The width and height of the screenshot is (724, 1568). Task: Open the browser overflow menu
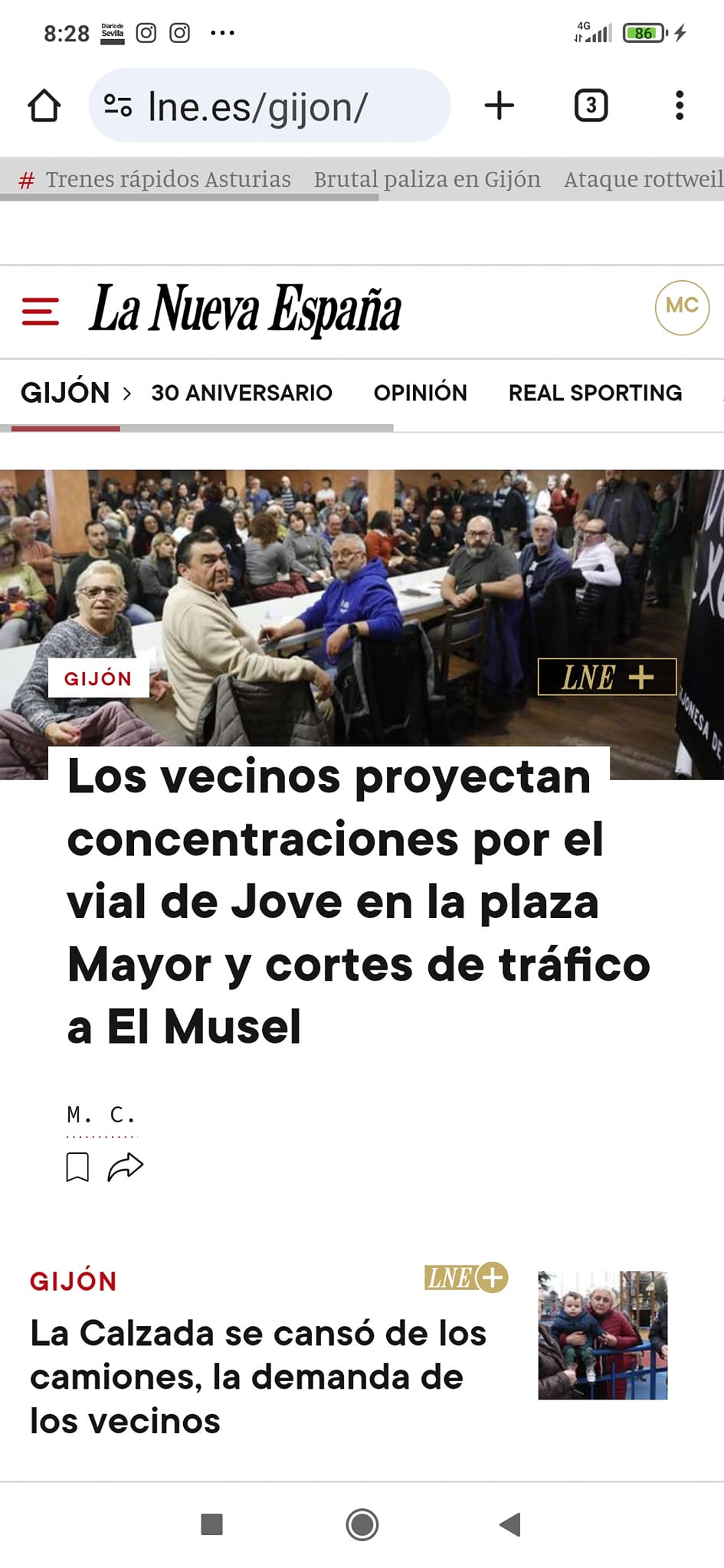click(x=679, y=106)
